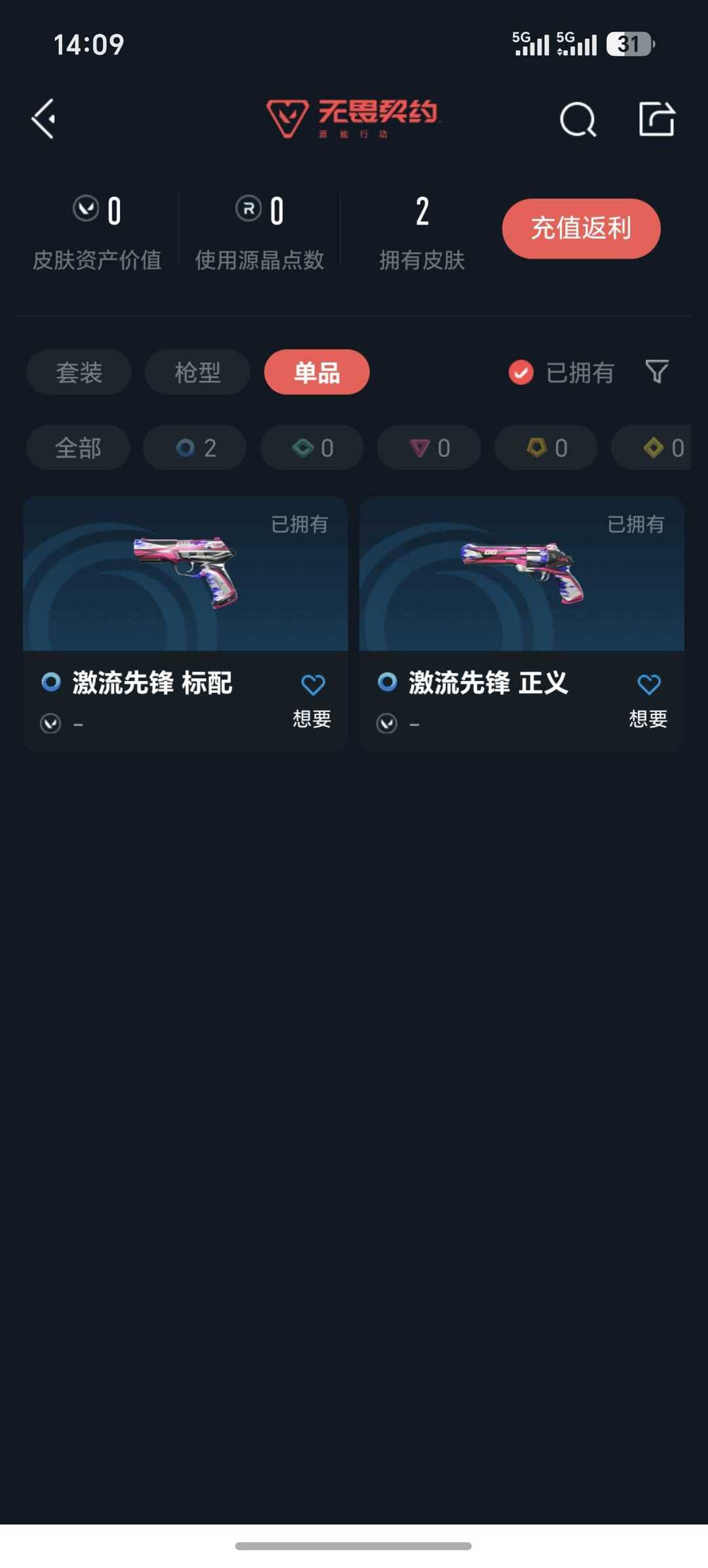Filter by blue circle rarity chip showing 2

coord(195,448)
